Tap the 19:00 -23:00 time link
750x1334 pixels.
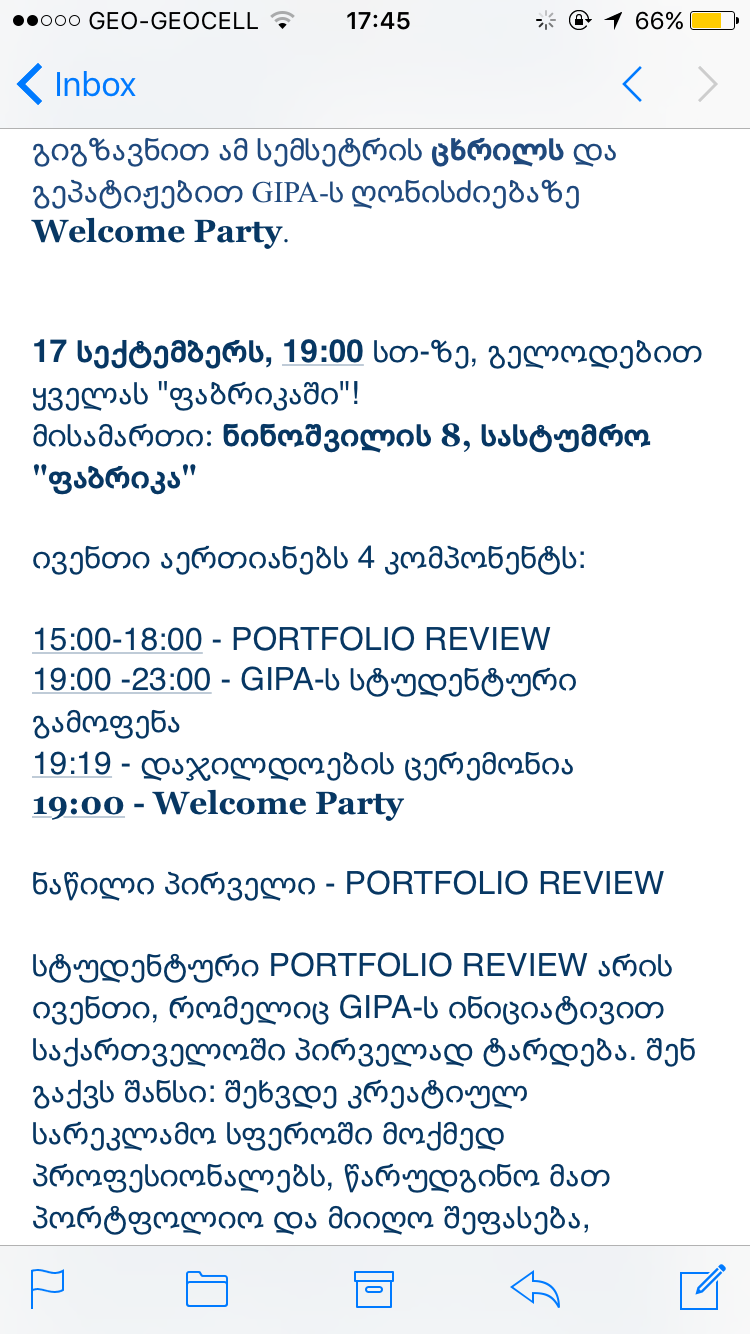pyautogui.click(x=121, y=680)
